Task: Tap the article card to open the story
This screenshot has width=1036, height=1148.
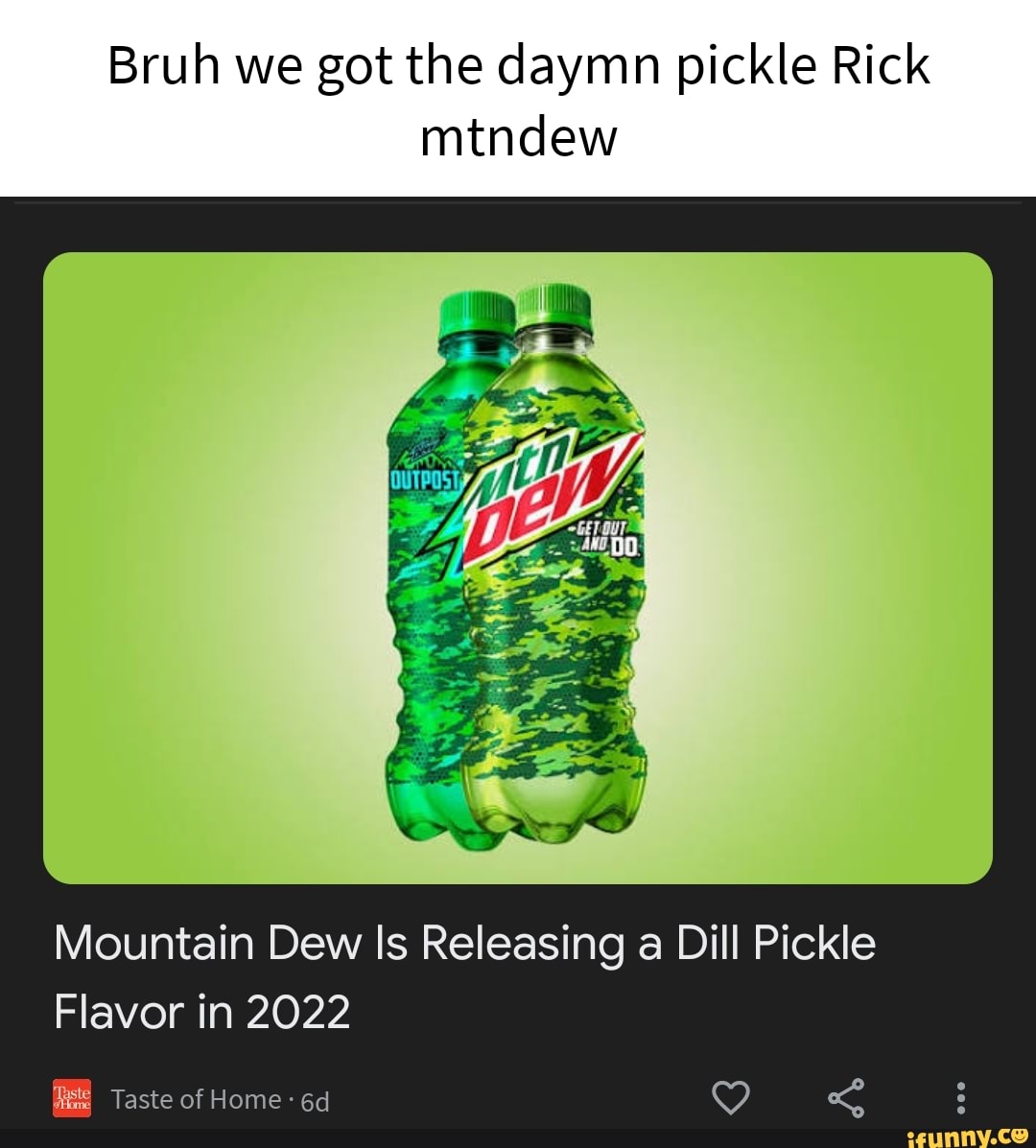Action: click(x=518, y=566)
